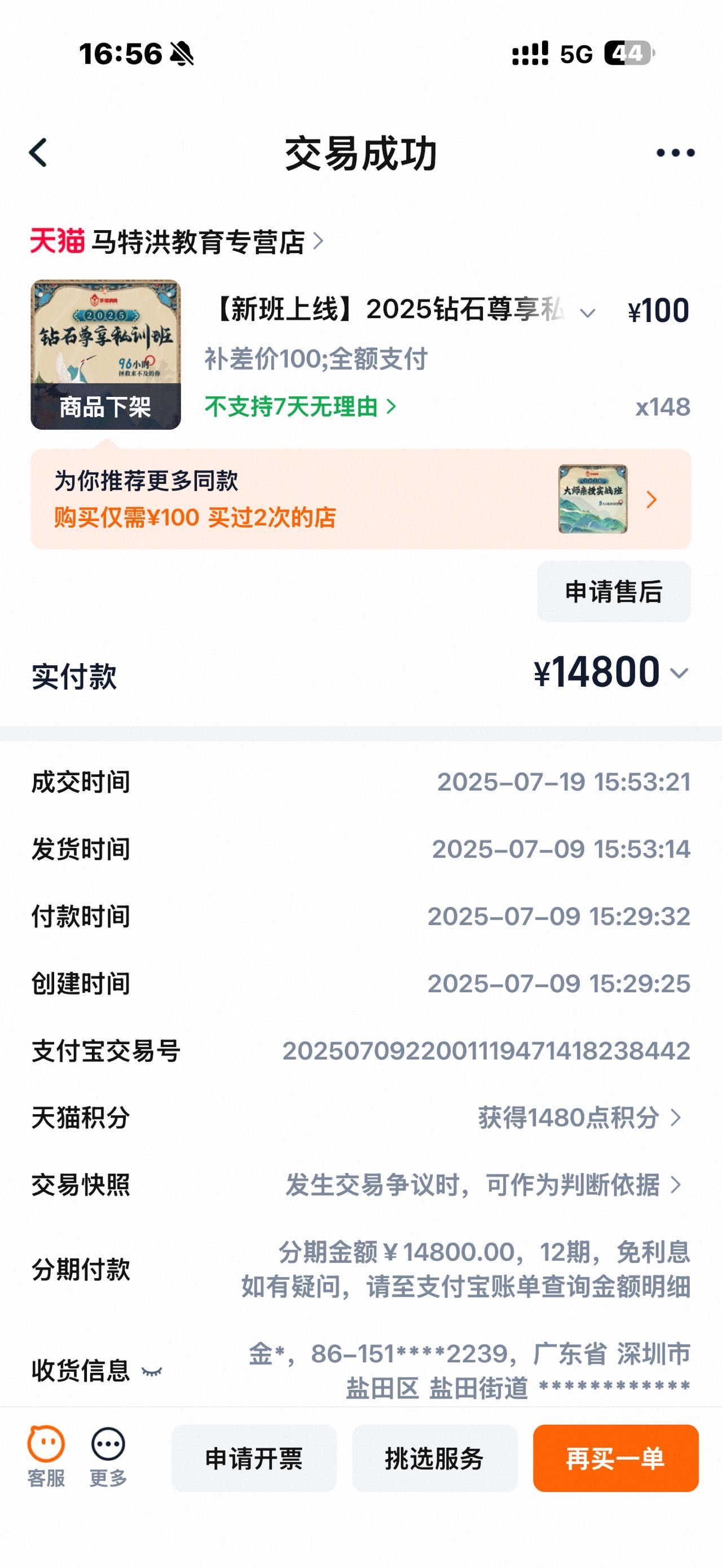Tap the 申请售后 button
This screenshot has height=1568, width=722.
point(614,591)
